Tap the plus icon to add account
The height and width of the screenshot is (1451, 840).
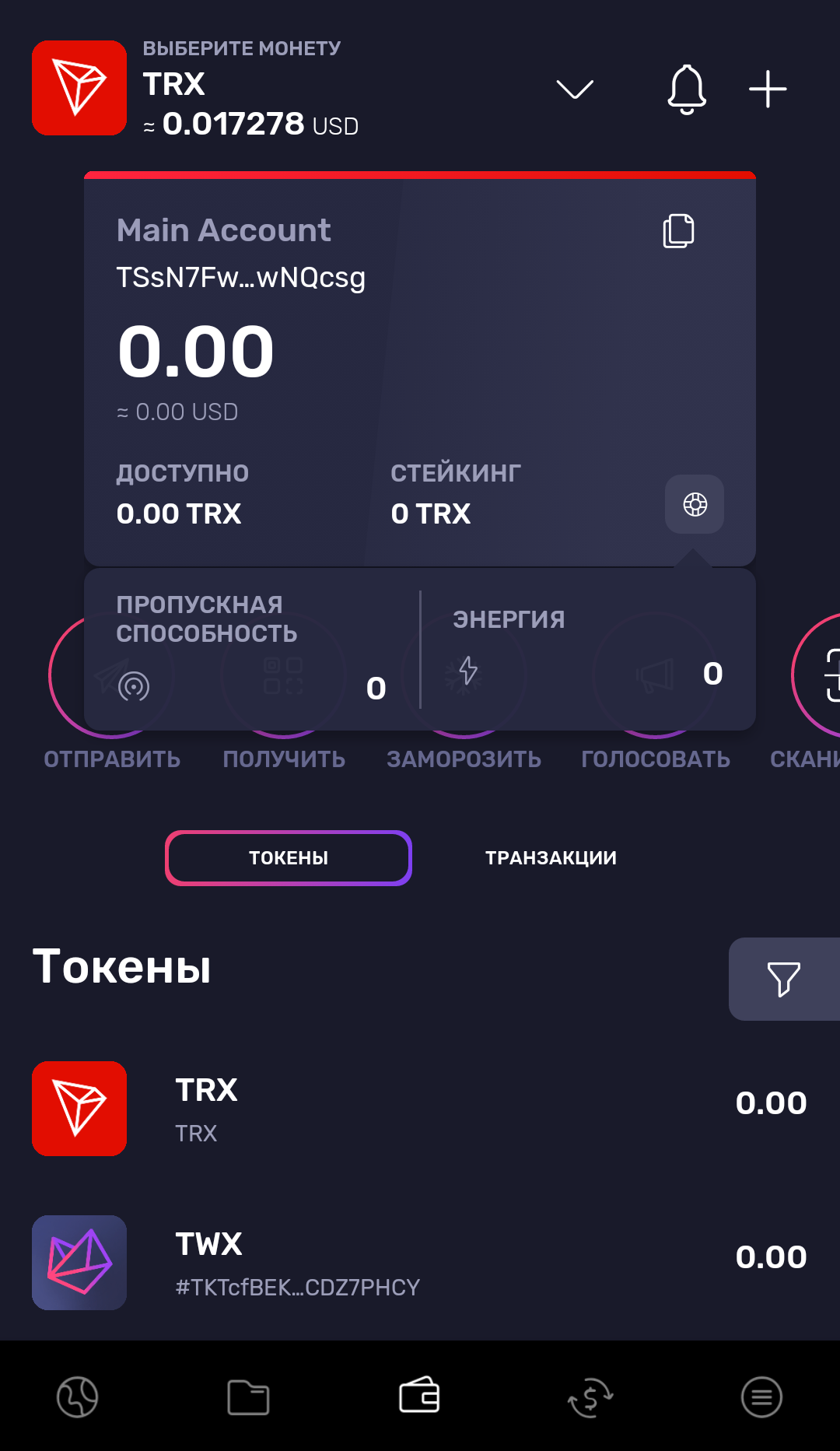coord(768,89)
